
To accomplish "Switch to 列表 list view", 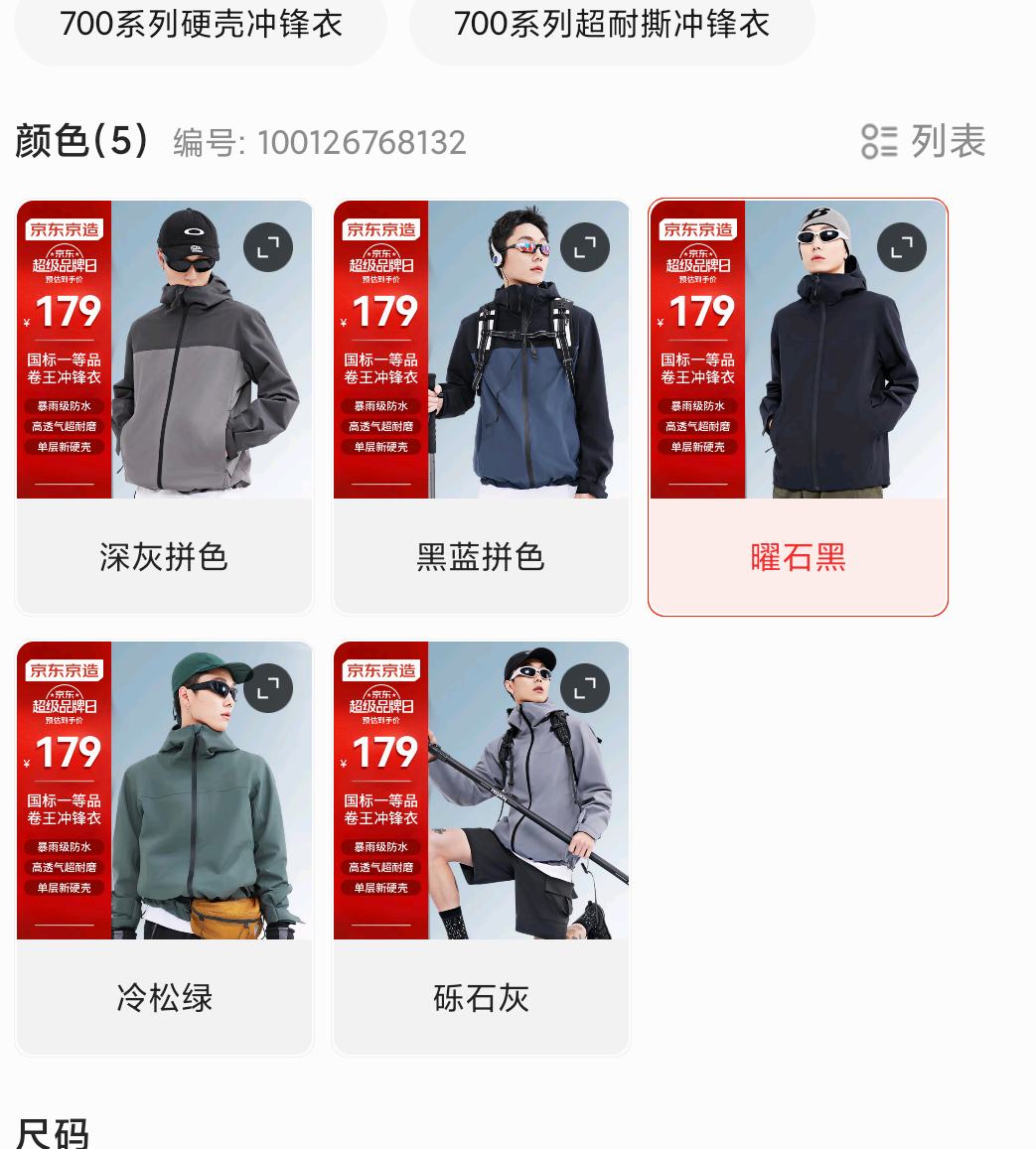I will [x=924, y=141].
